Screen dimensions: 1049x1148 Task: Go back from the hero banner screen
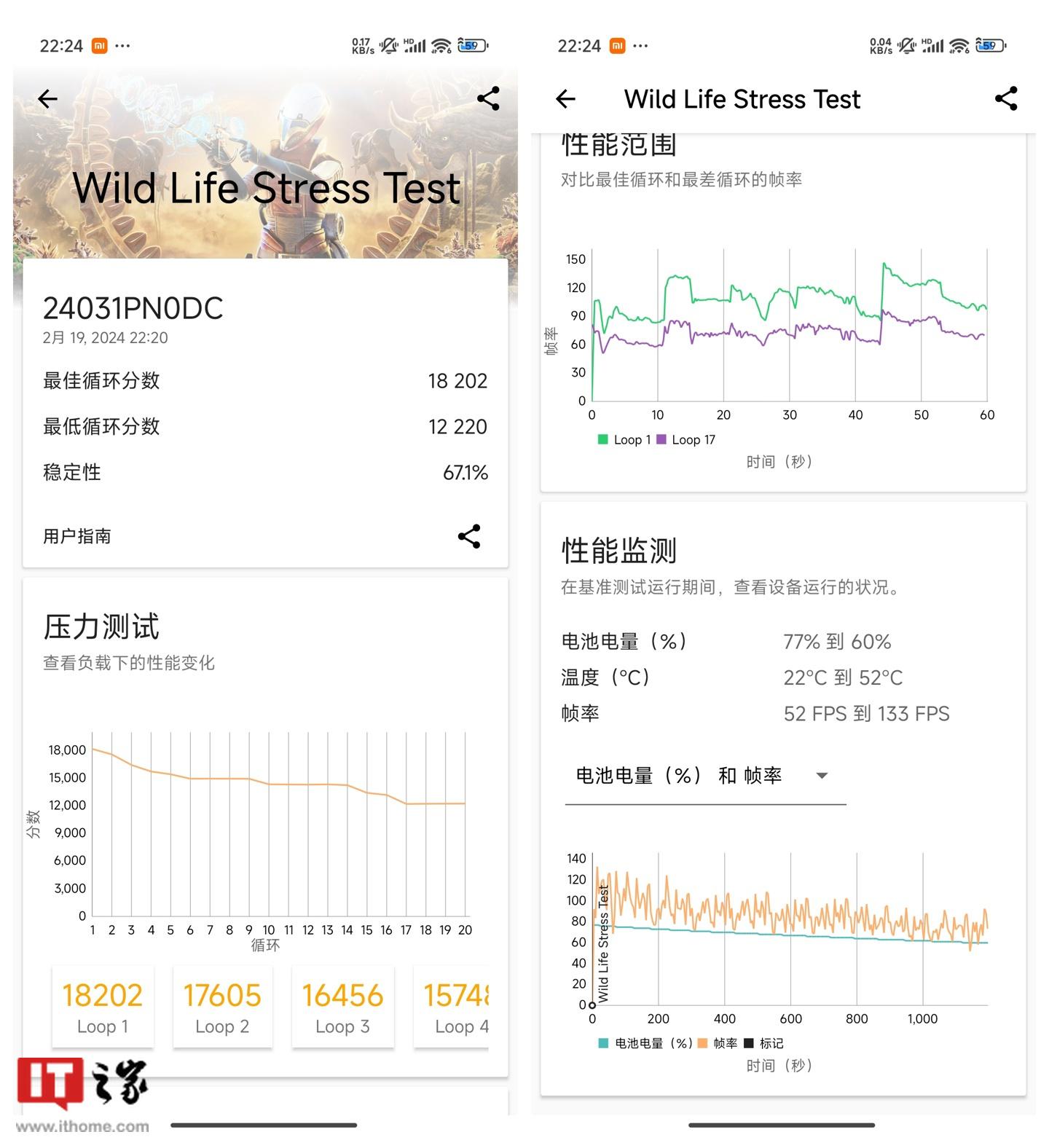[48, 98]
